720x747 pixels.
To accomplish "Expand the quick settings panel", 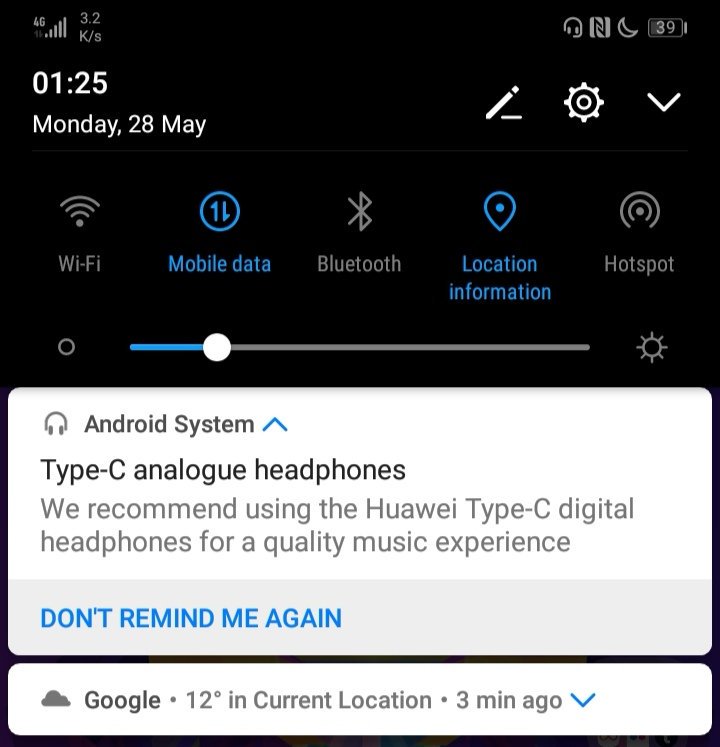I will [663, 102].
